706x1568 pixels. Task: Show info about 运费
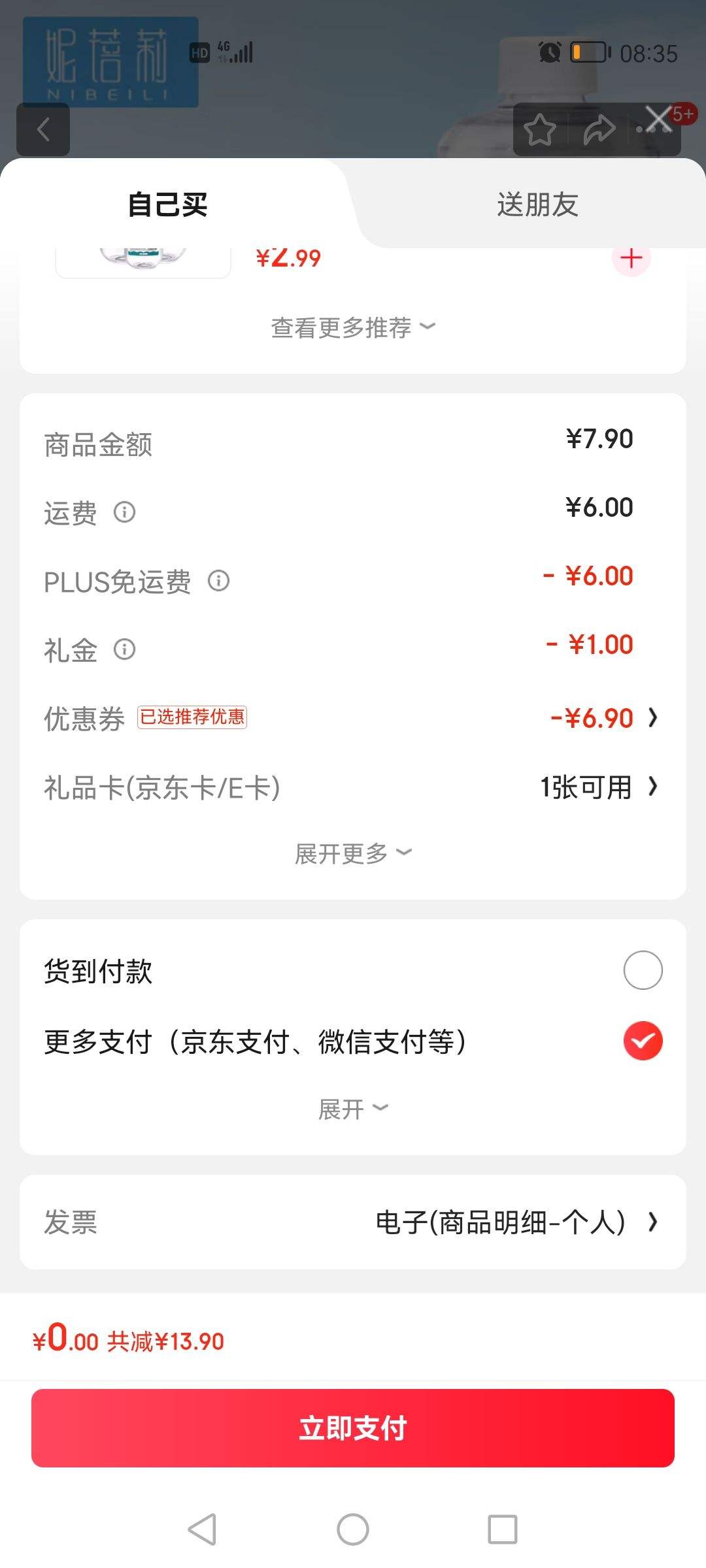[125, 512]
